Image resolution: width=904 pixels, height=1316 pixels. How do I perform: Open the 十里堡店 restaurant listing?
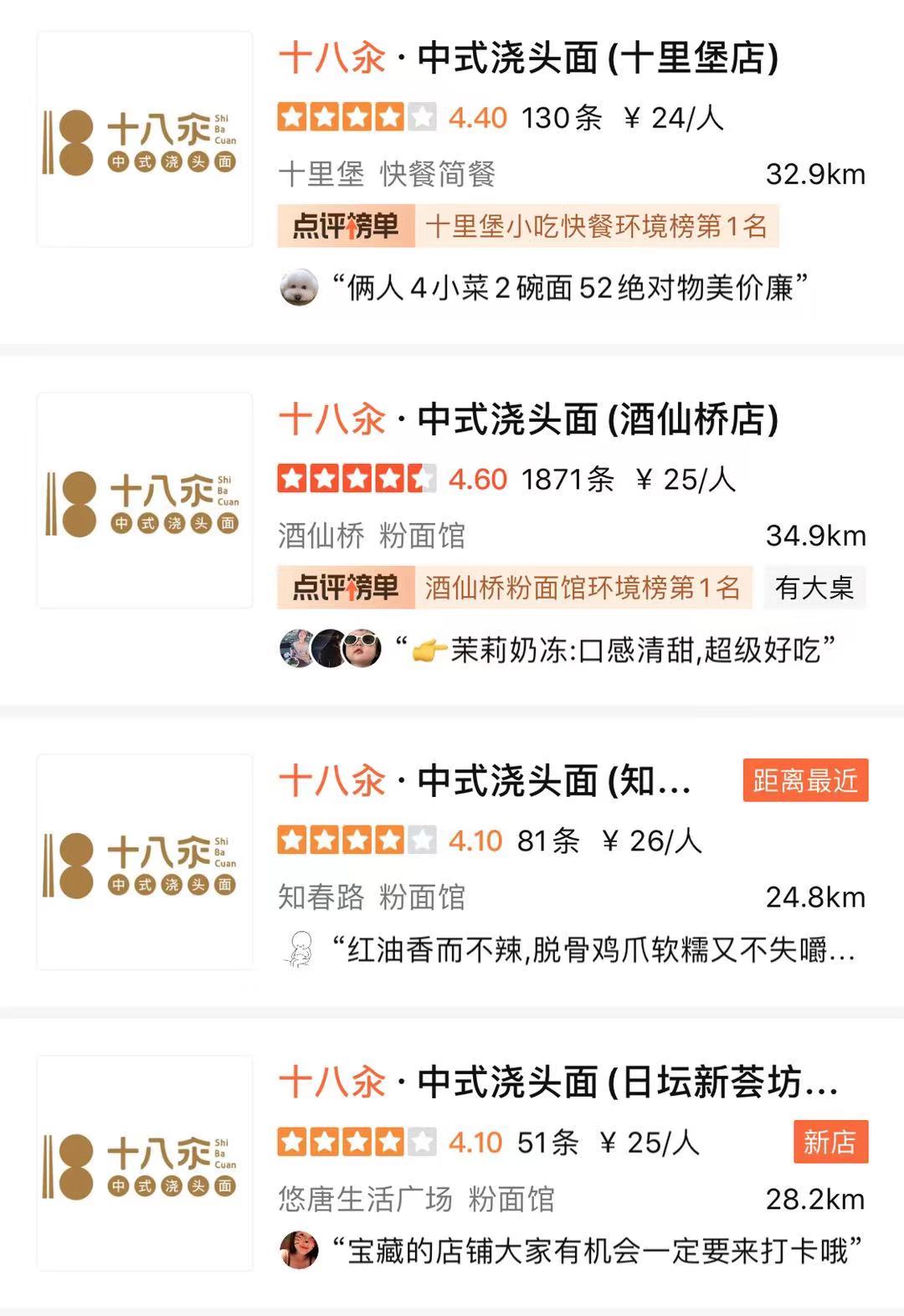(x=528, y=59)
